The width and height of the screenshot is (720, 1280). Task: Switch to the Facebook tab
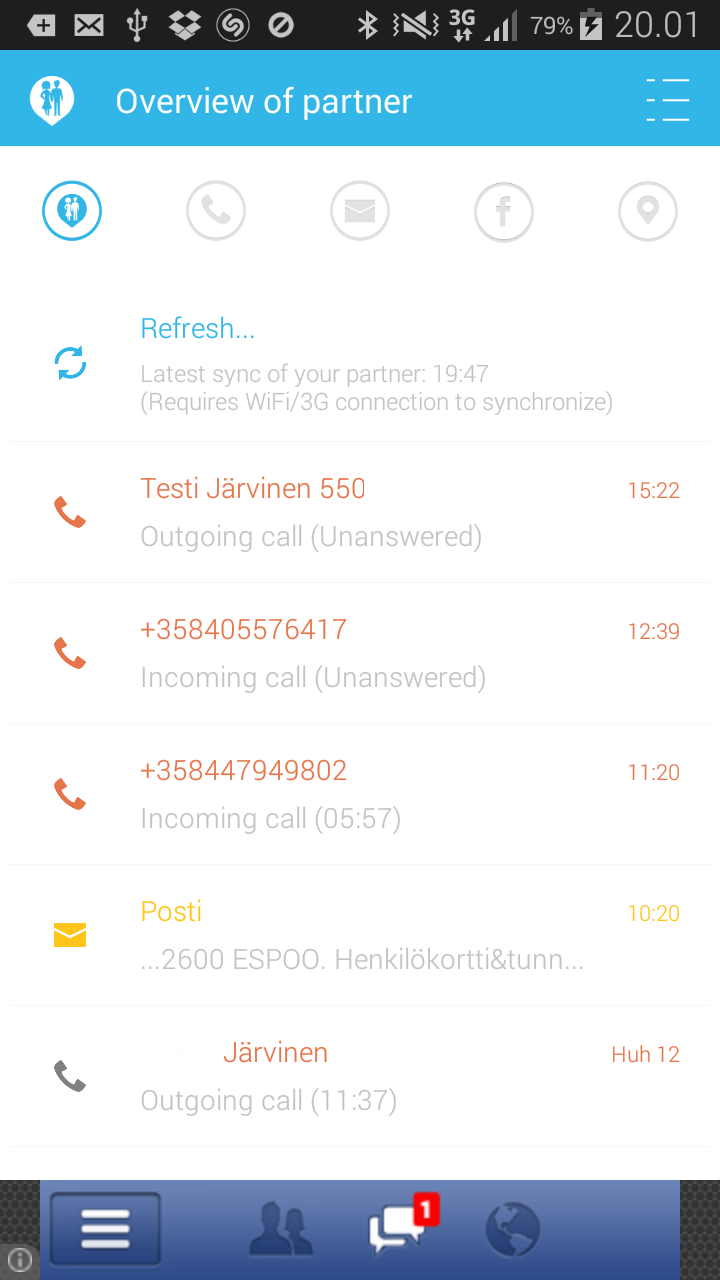[504, 211]
